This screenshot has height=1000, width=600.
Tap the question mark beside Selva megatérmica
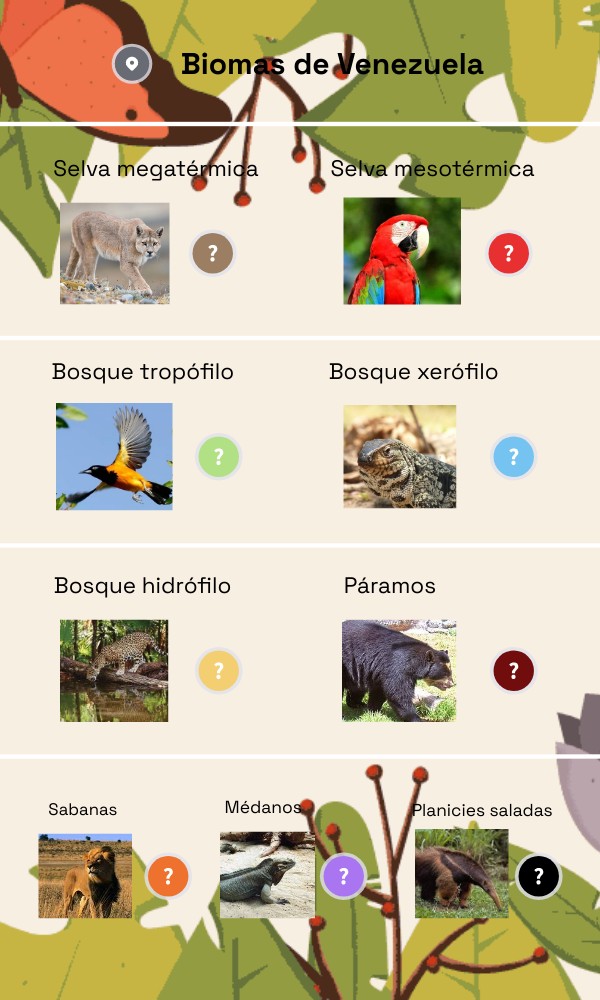point(213,254)
